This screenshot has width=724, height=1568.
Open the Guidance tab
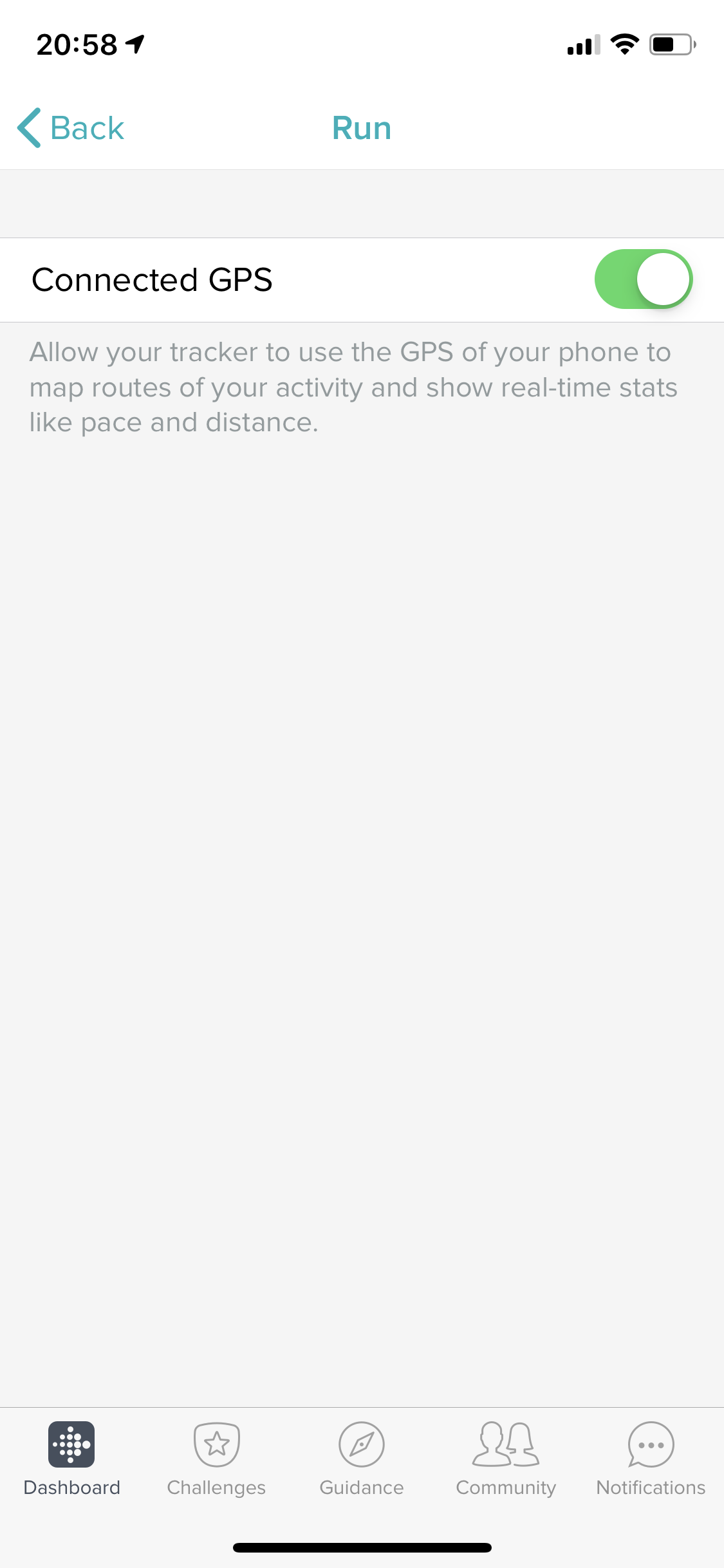[362, 1459]
